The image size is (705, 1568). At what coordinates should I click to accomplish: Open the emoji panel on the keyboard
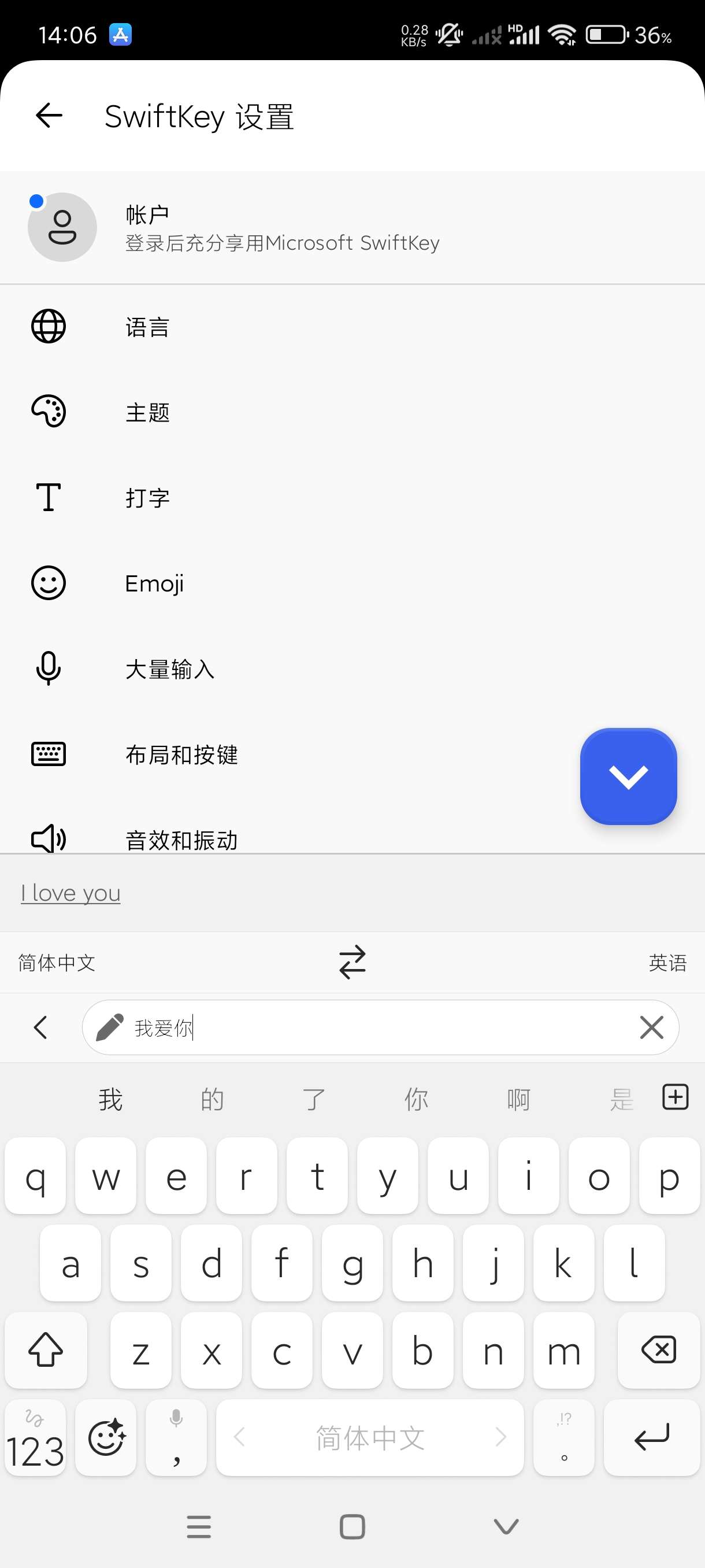click(x=106, y=1438)
